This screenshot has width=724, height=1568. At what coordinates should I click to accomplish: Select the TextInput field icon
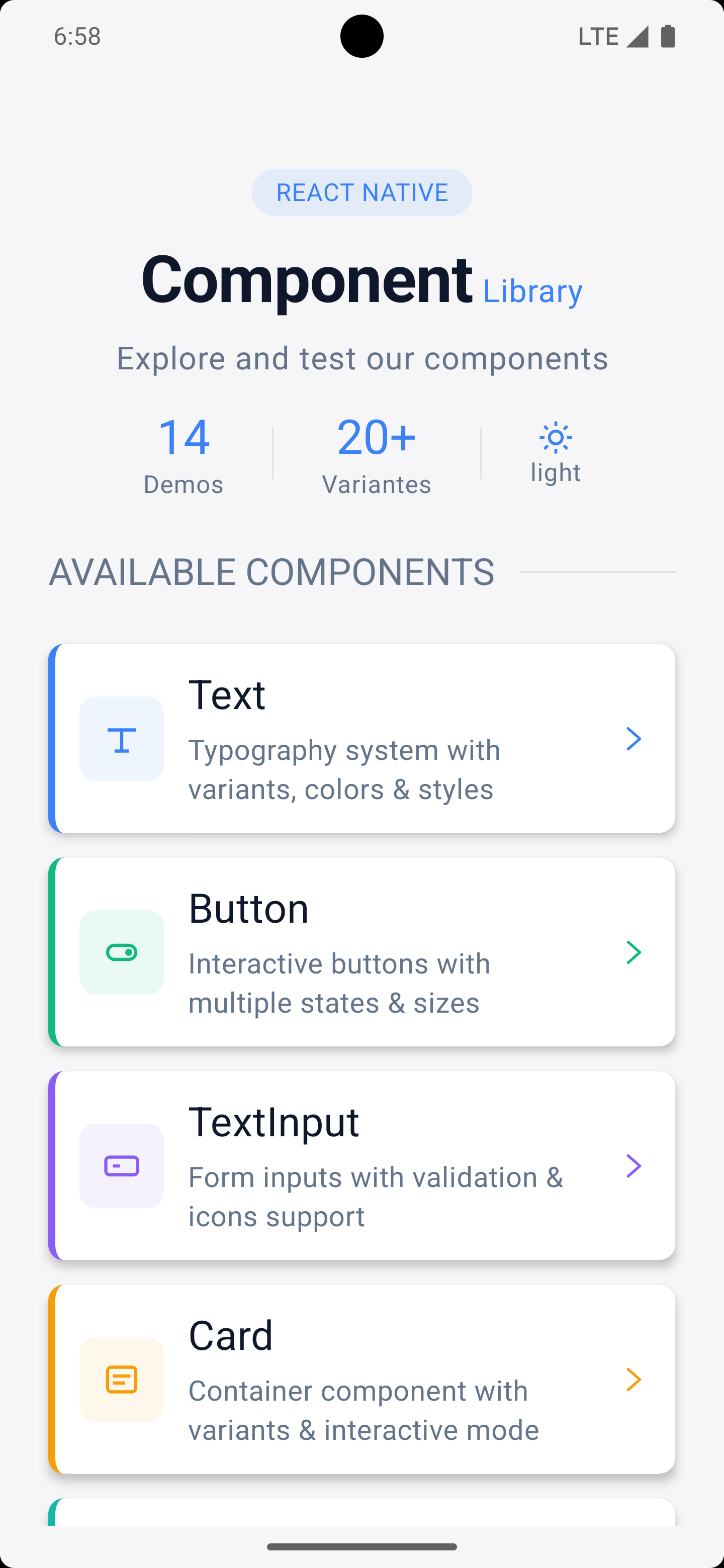[x=121, y=1165]
